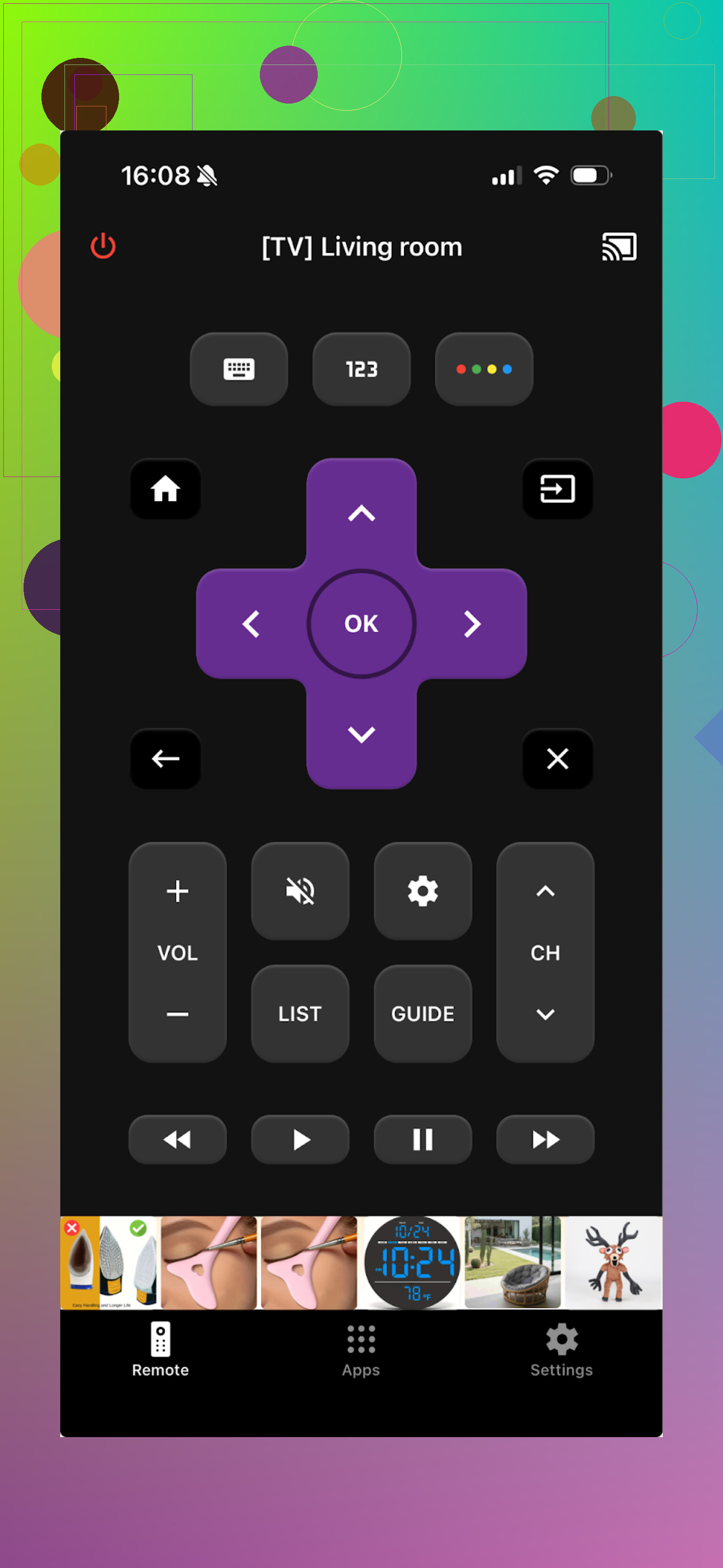Open the keyboard input button

pos(239,369)
